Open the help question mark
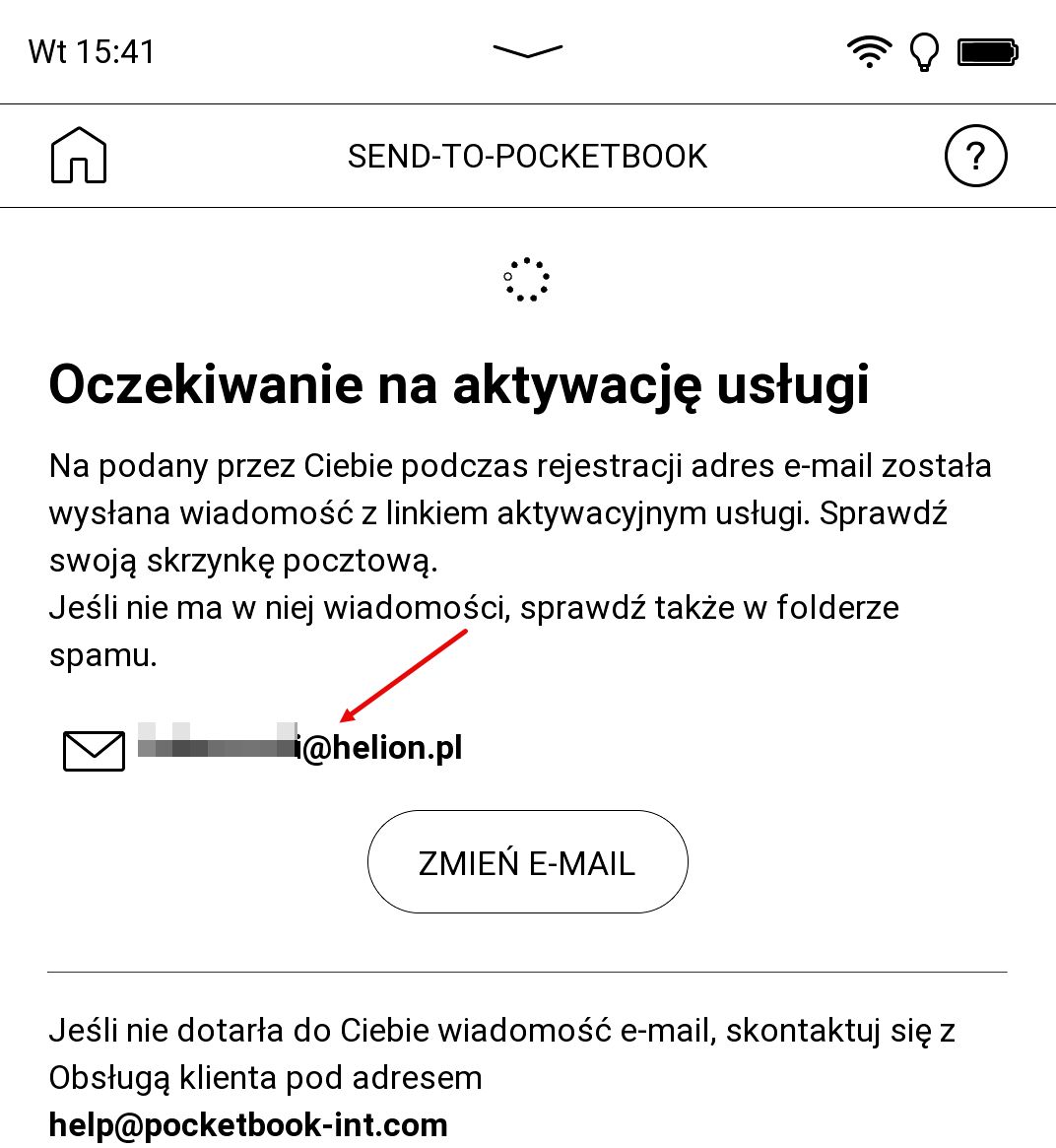Screen dimensions: 1056x1148 pyautogui.click(x=975, y=156)
